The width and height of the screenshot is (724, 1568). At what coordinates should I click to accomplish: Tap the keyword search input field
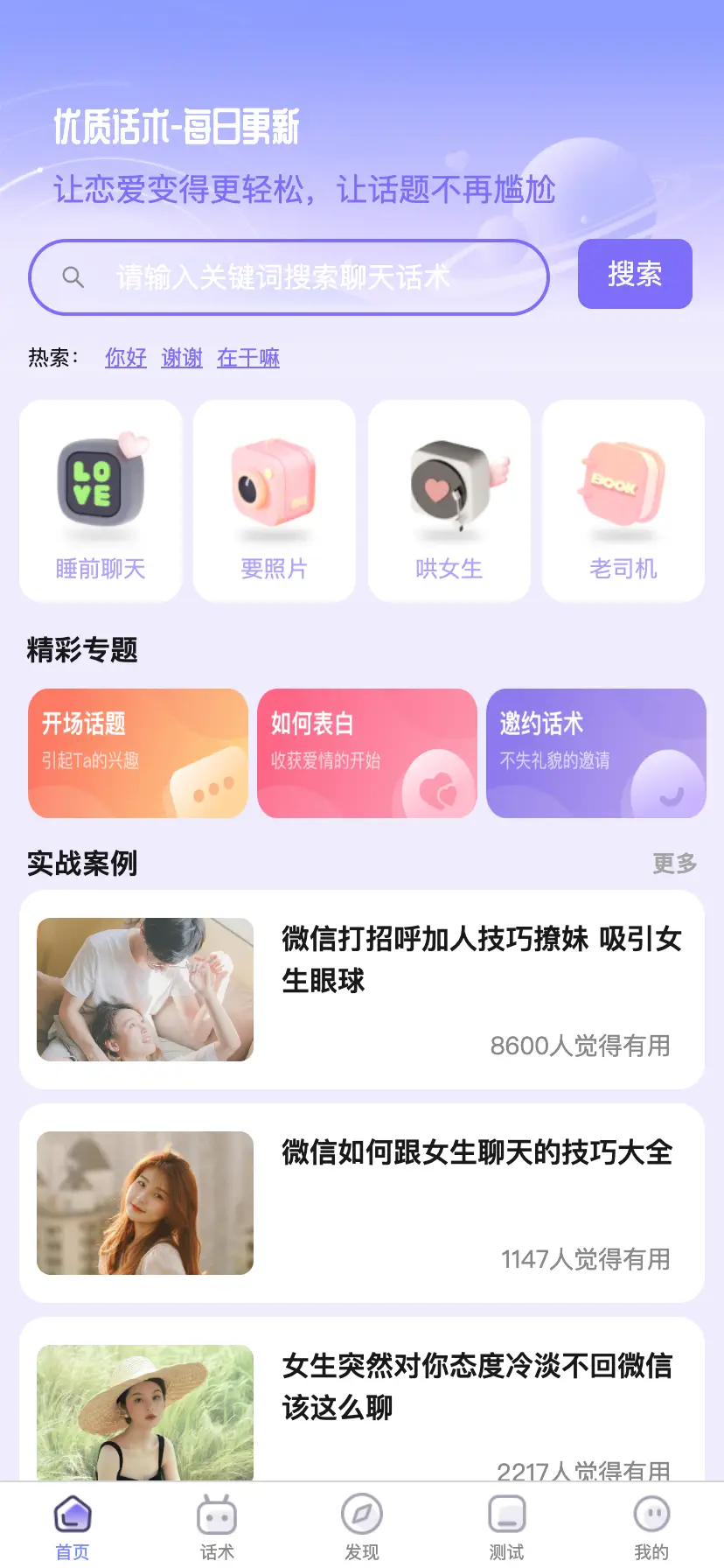click(x=289, y=277)
